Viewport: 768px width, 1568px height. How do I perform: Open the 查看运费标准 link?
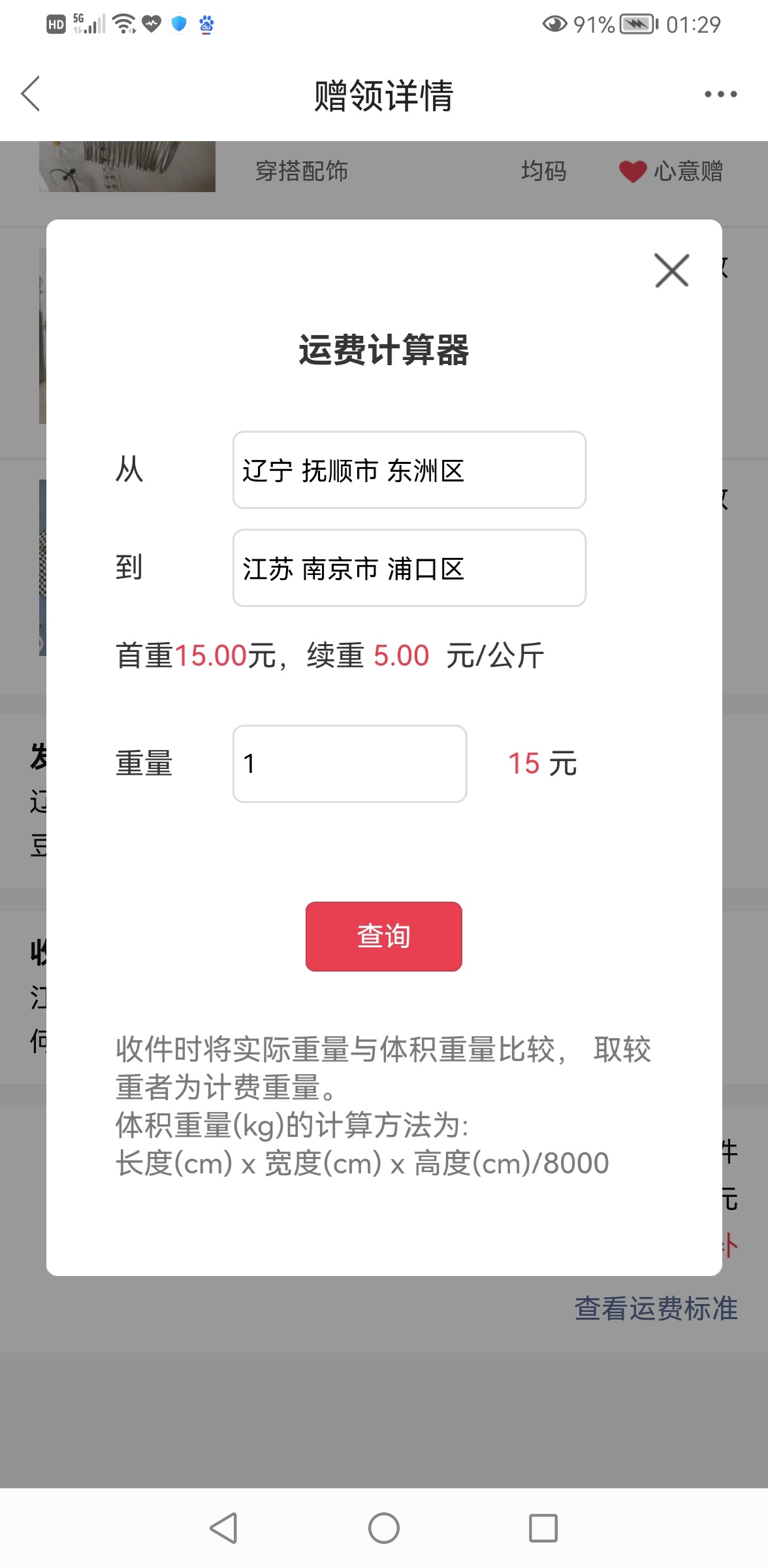point(656,1309)
